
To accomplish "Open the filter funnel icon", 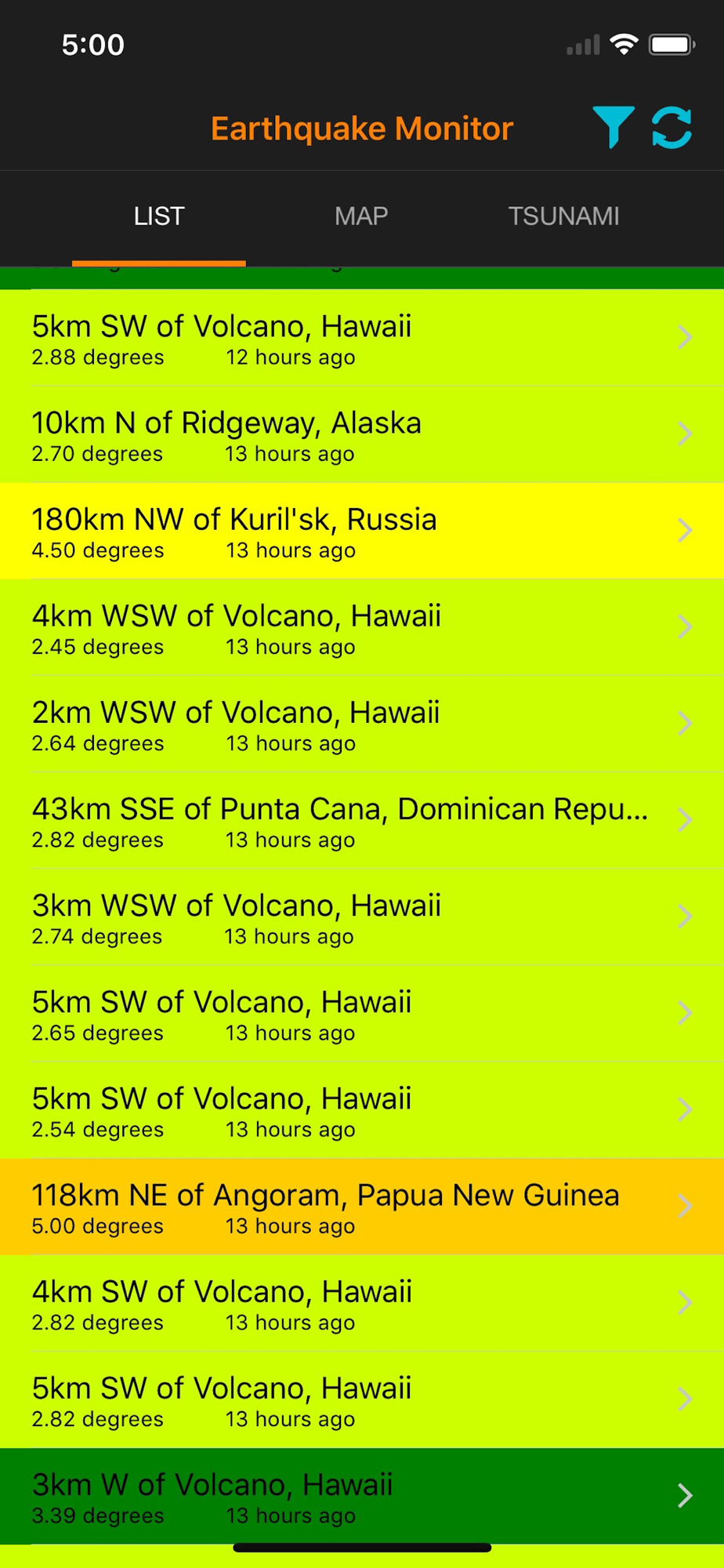I will (x=613, y=128).
